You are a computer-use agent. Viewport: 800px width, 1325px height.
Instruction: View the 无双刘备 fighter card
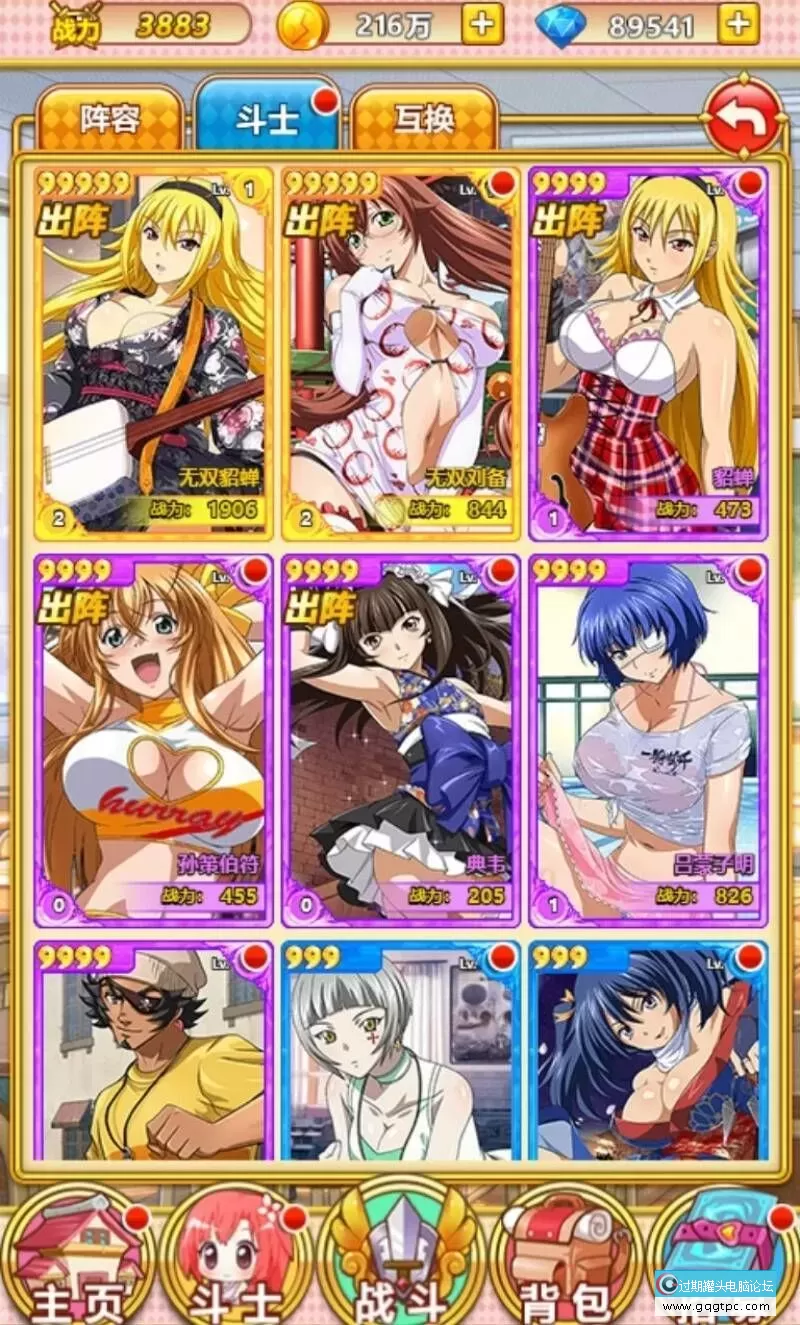click(400, 350)
